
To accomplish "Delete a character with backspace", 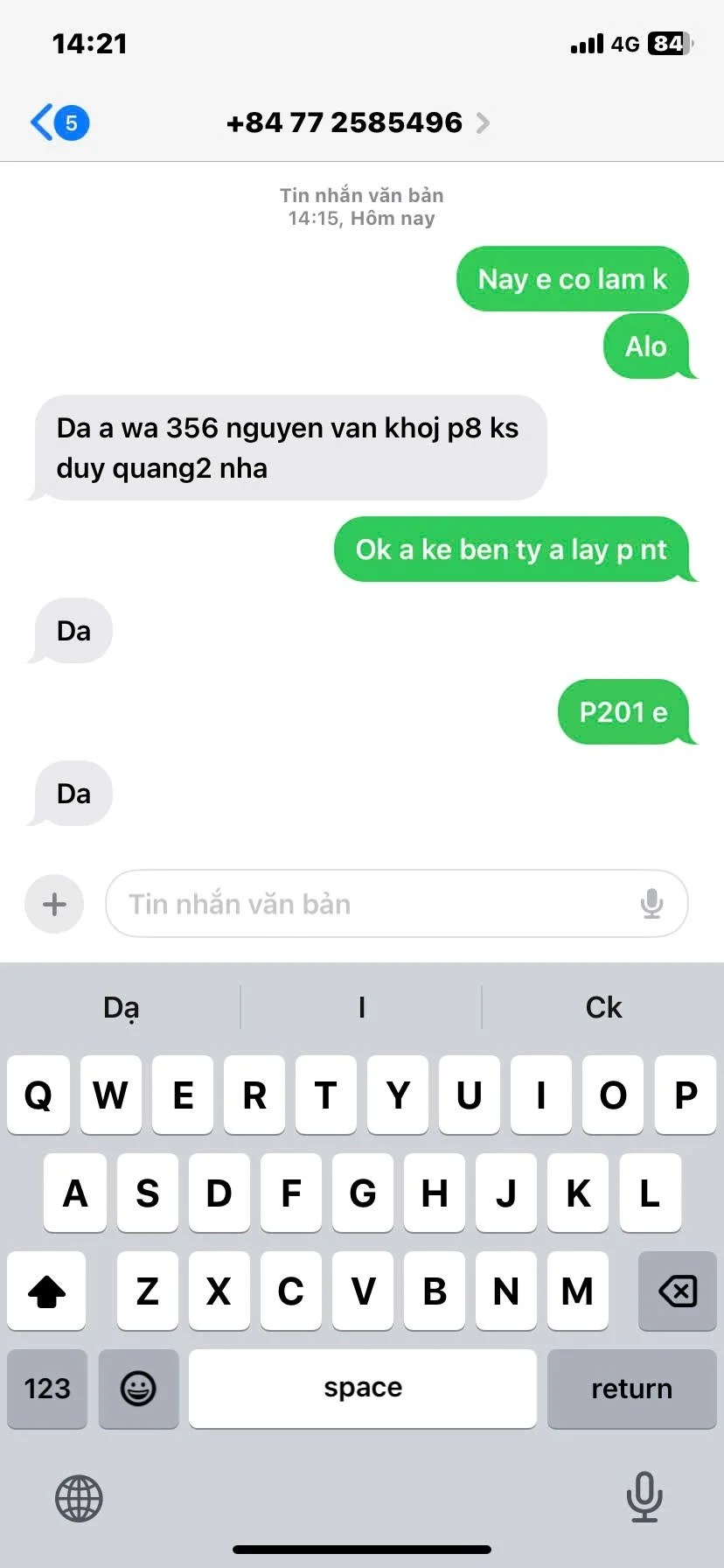I will [677, 1291].
